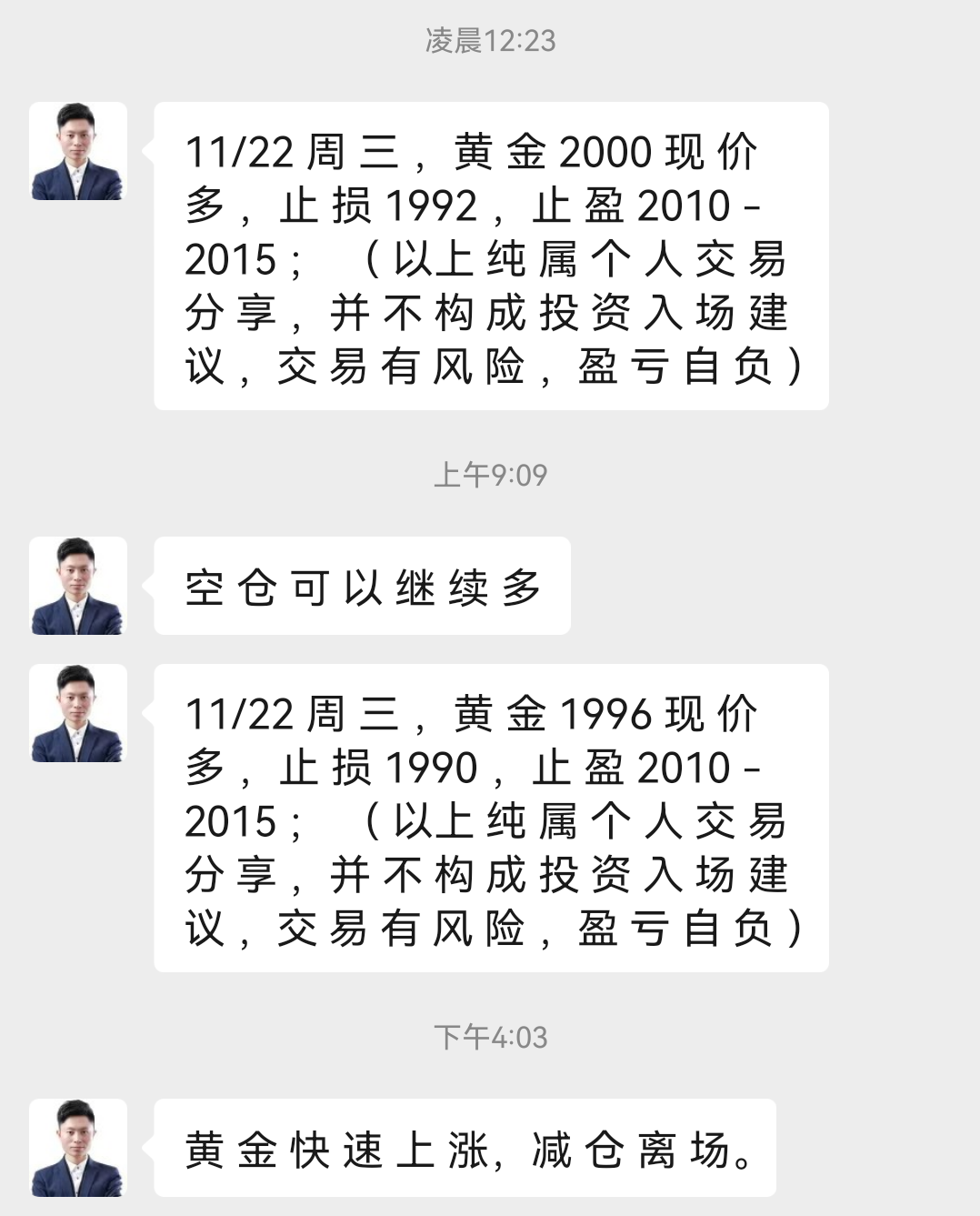
Task: Open sender avatar beside gold 2000 message
Action: [x=77, y=151]
